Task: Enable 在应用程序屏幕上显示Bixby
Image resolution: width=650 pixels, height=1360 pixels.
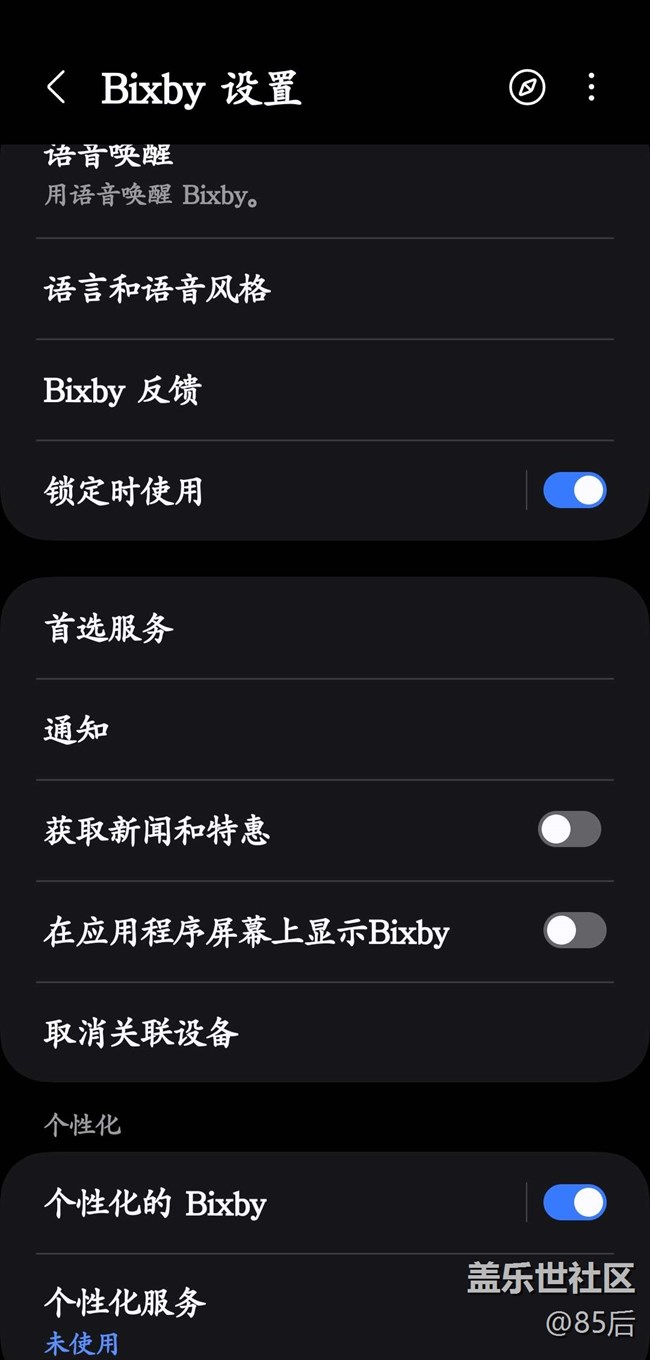Action: (x=575, y=931)
